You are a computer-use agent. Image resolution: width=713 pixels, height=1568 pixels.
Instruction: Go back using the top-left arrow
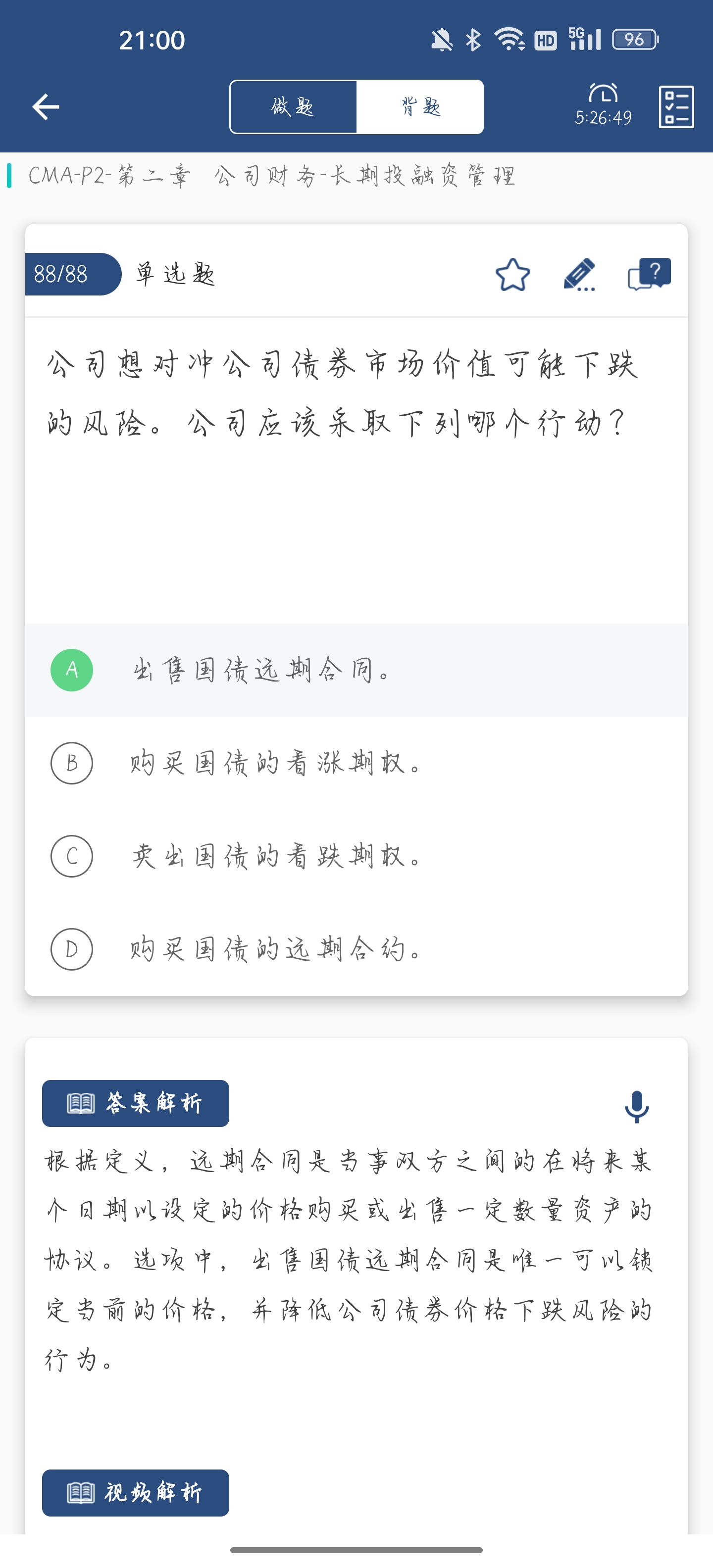(x=45, y=107)
